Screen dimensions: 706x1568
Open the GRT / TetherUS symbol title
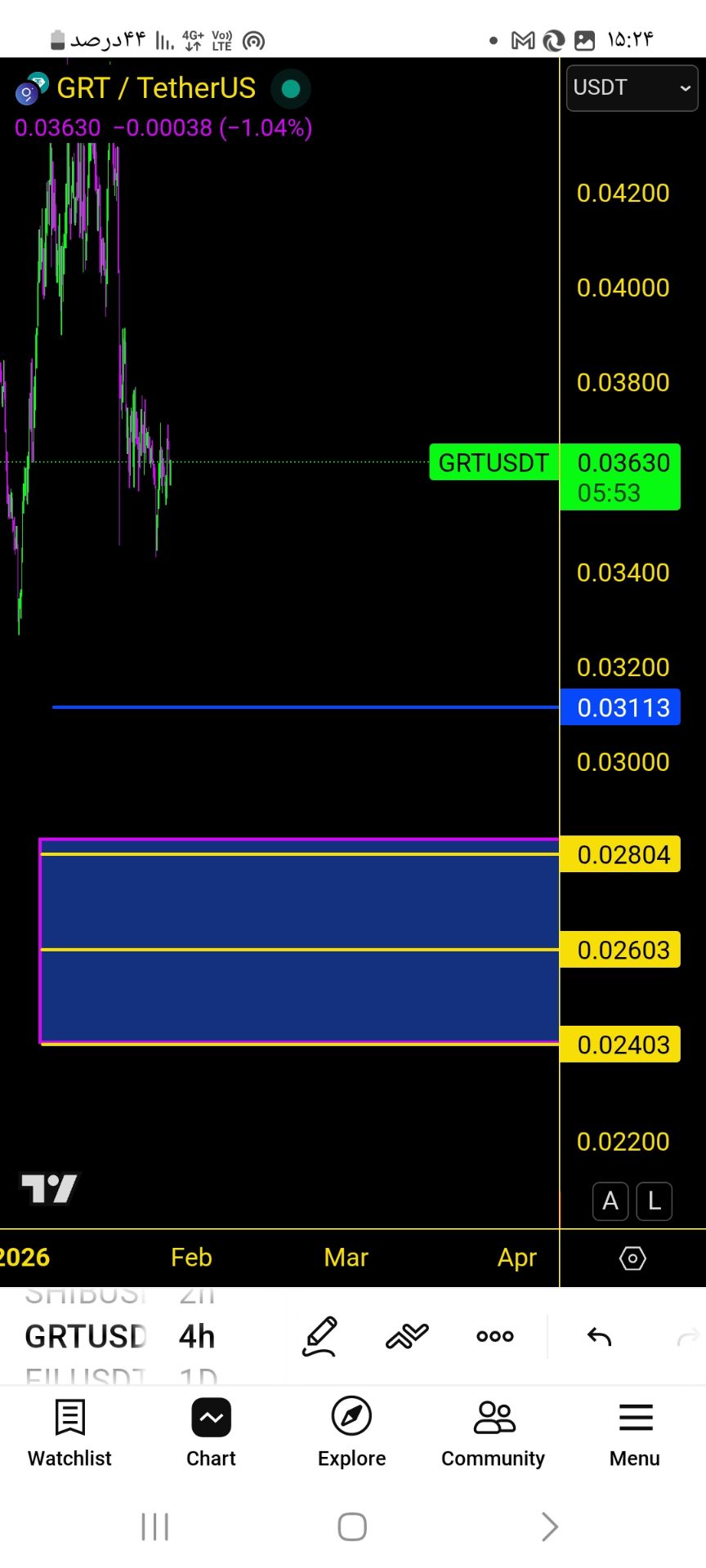(155, 88)
